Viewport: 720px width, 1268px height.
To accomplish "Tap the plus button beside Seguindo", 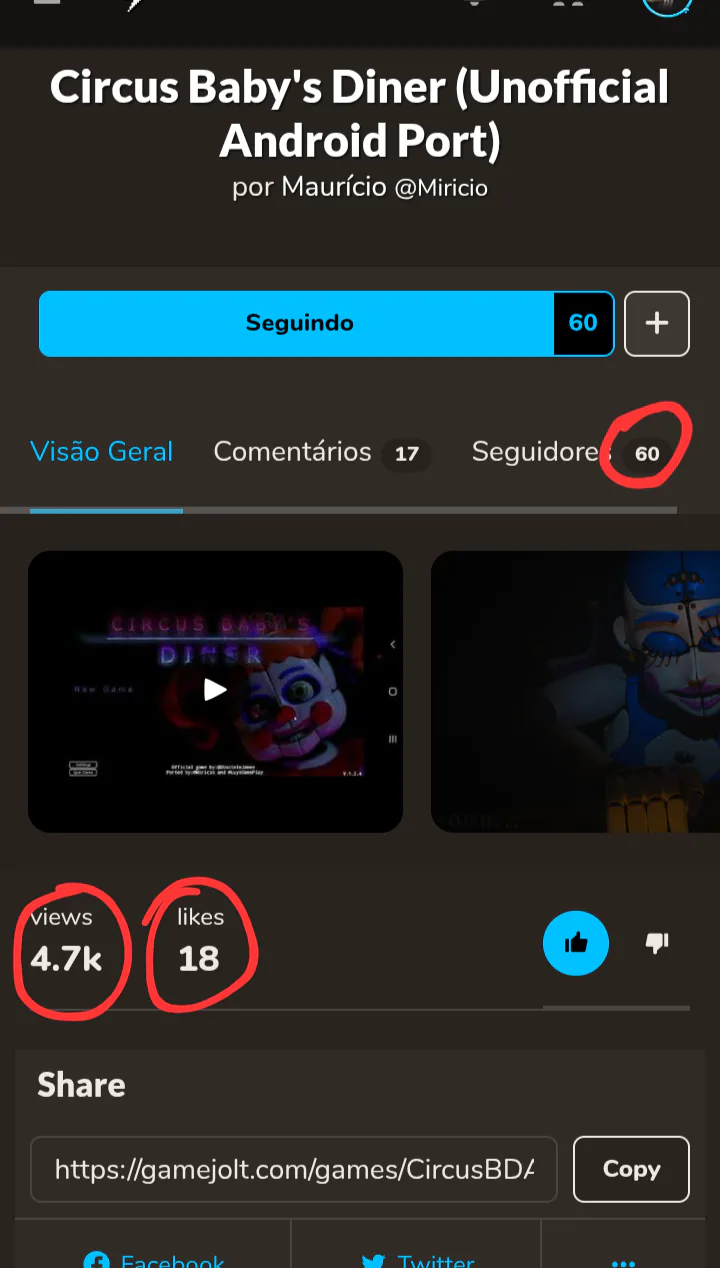I will click(x=657, y=324).
